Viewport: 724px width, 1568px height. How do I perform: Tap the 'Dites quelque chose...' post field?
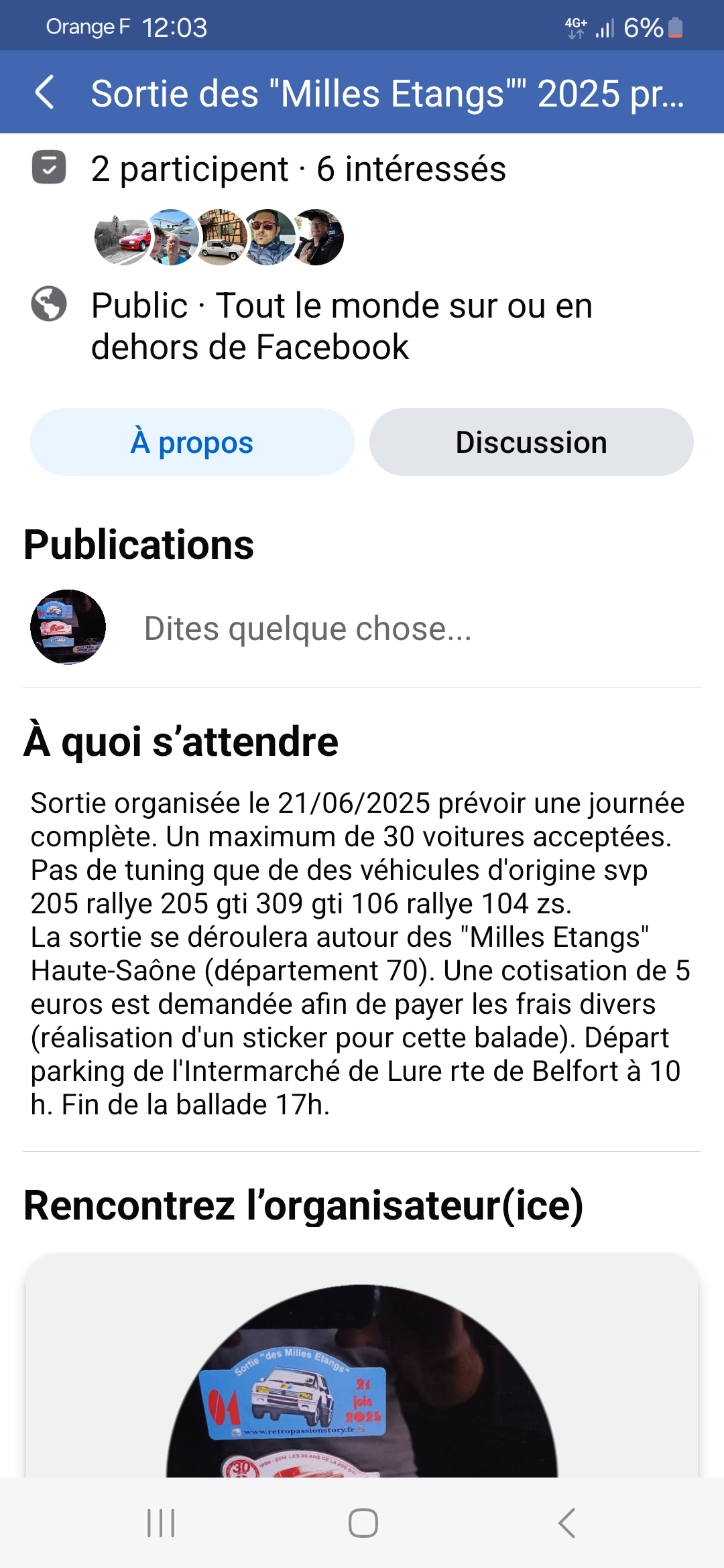click(x=308, y=629)
